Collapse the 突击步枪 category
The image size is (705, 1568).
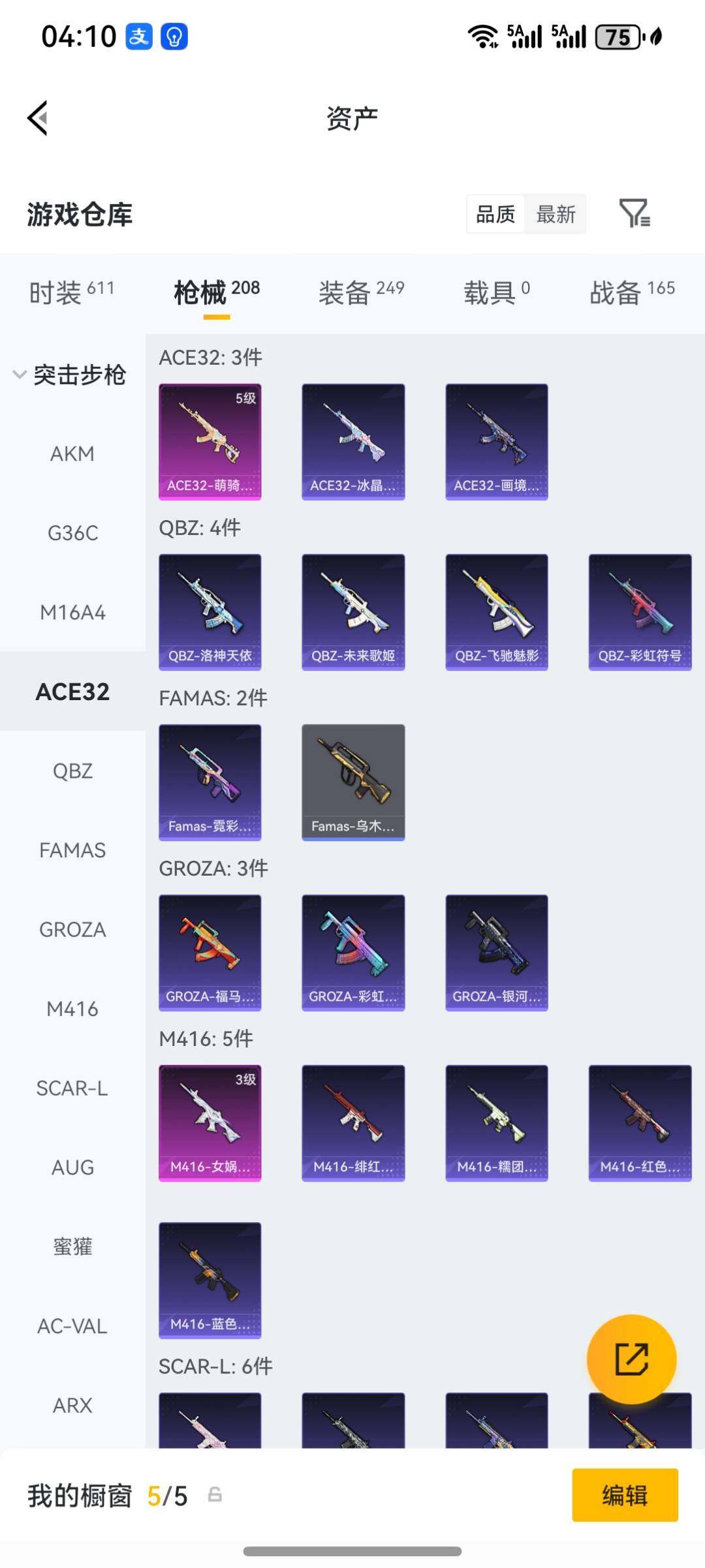click(70, 375)
